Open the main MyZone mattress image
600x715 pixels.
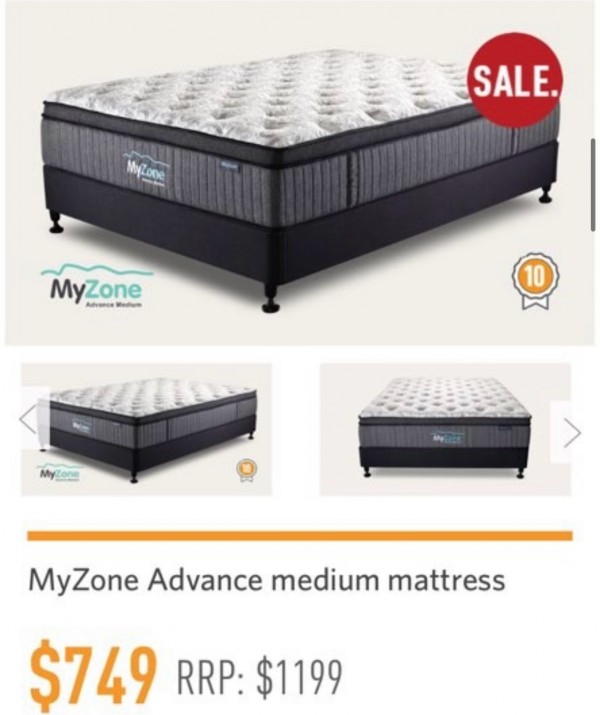coord(300,180)
